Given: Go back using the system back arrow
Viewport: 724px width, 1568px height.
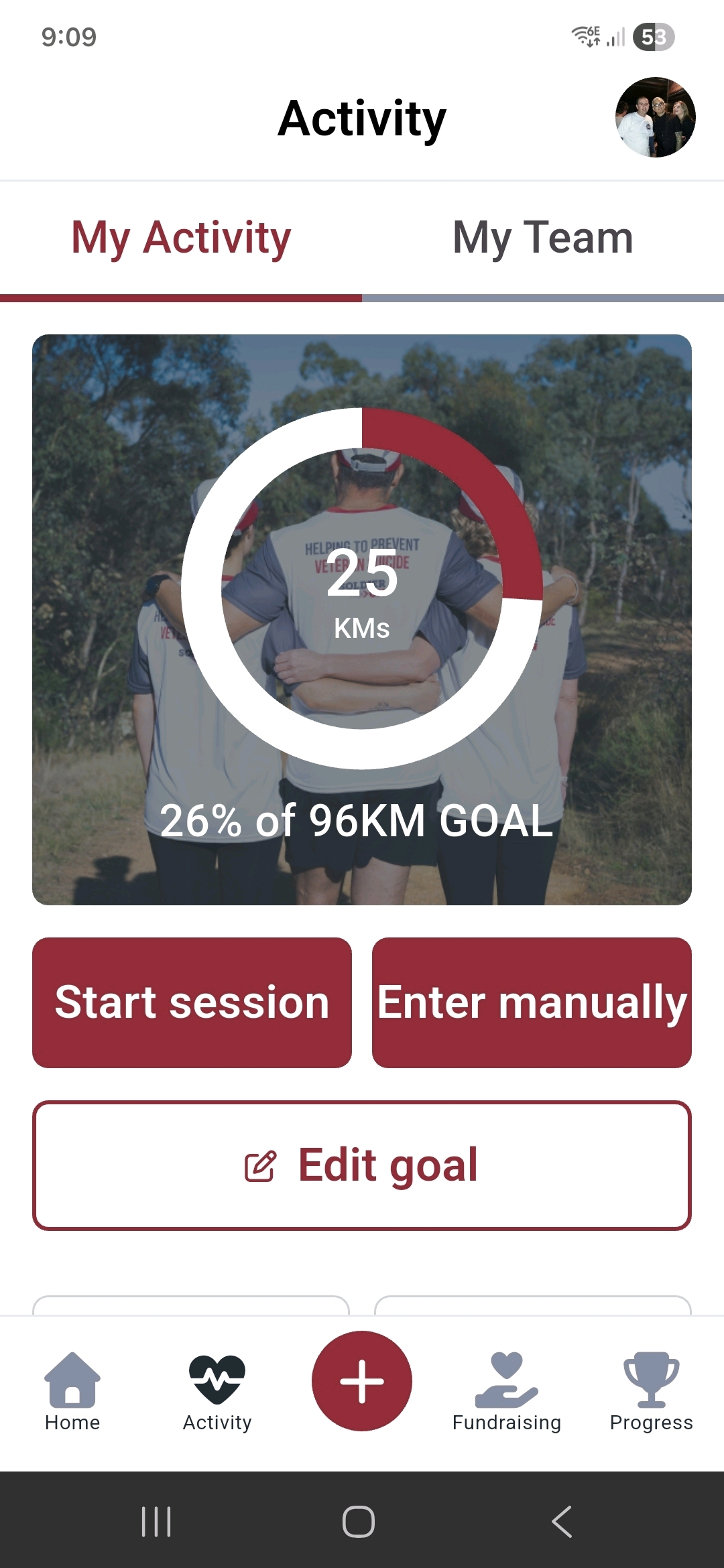Looking at the screenshot, I should point(562,1521).
